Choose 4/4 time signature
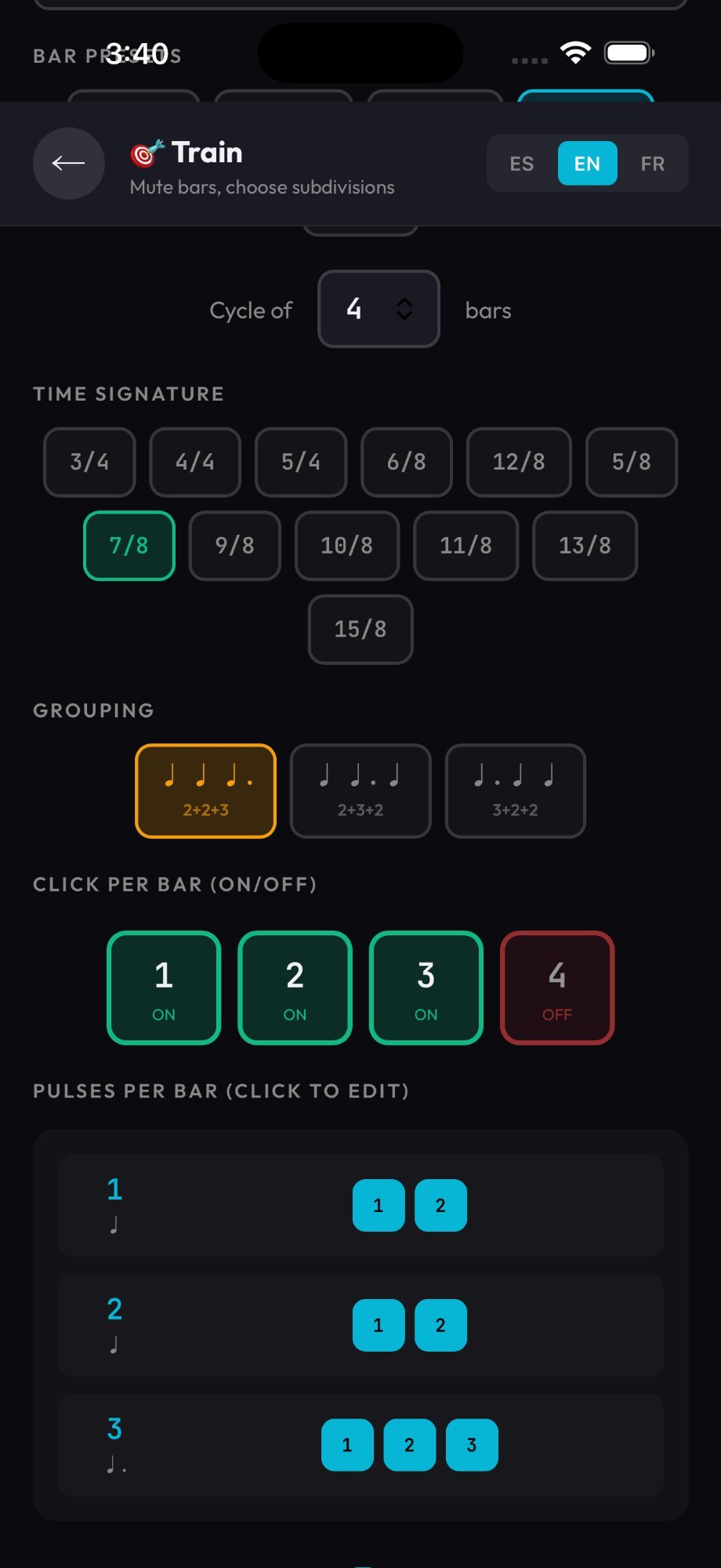721x1568 pixels. pos(195,462)
